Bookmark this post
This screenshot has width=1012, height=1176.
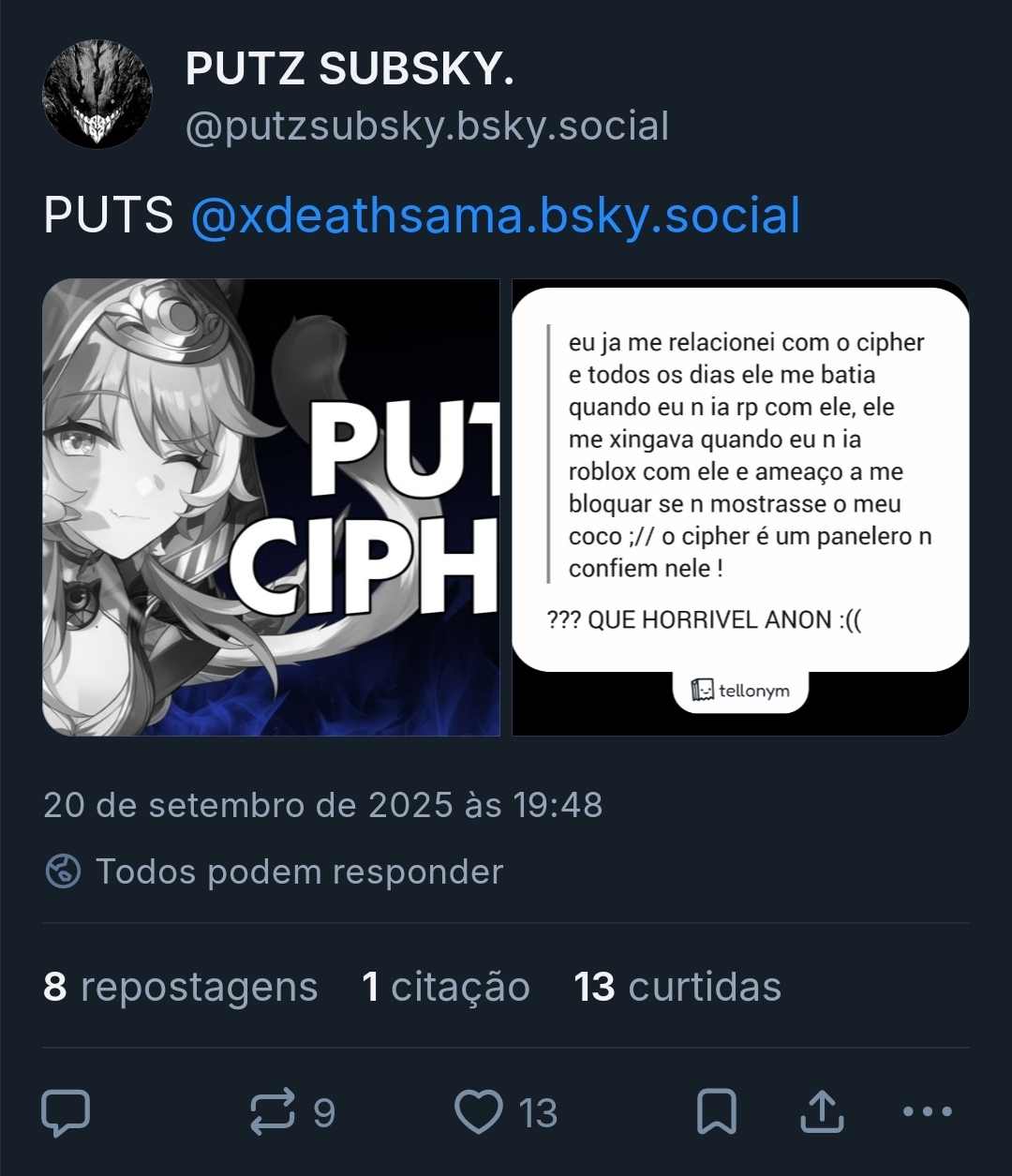717,1112
